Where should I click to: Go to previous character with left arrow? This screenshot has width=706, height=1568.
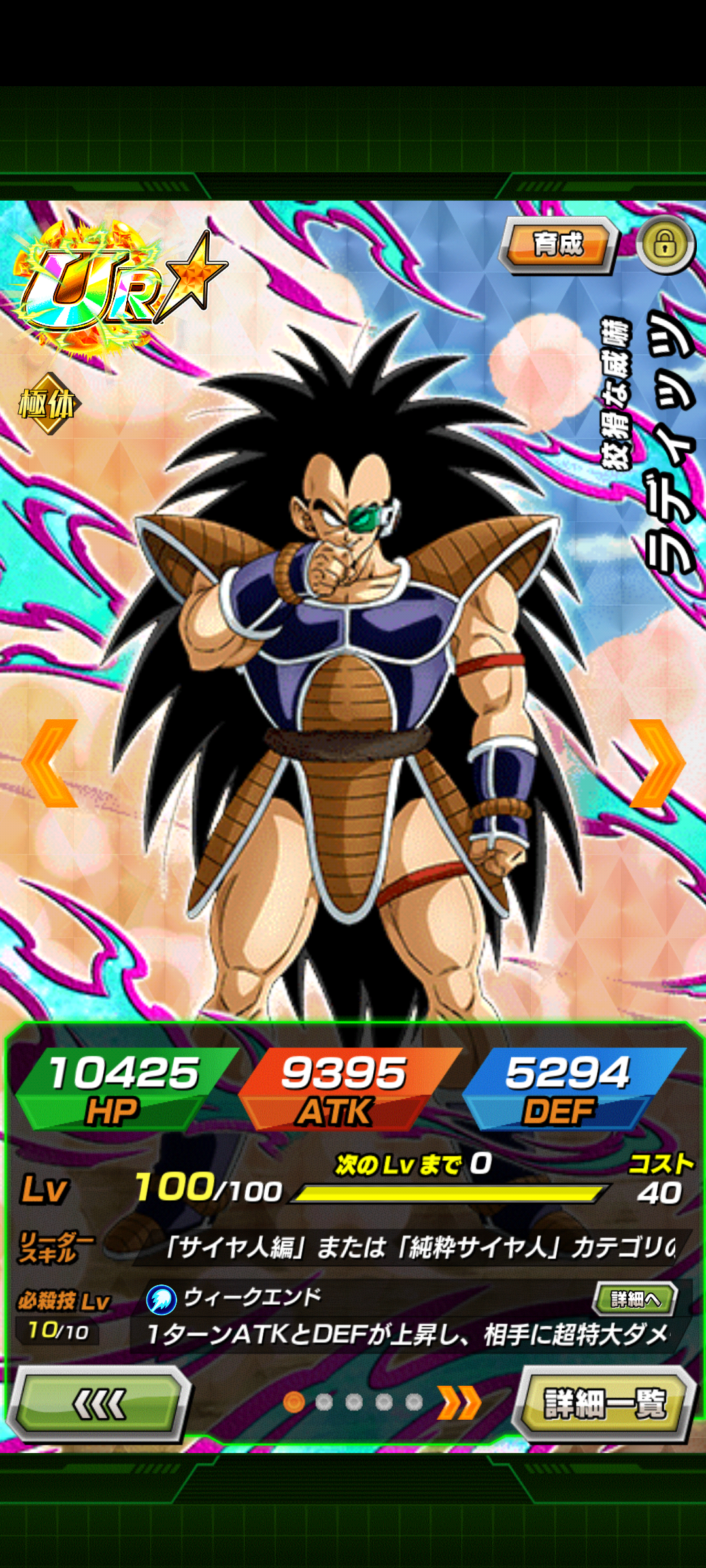[x=50, y=763]
